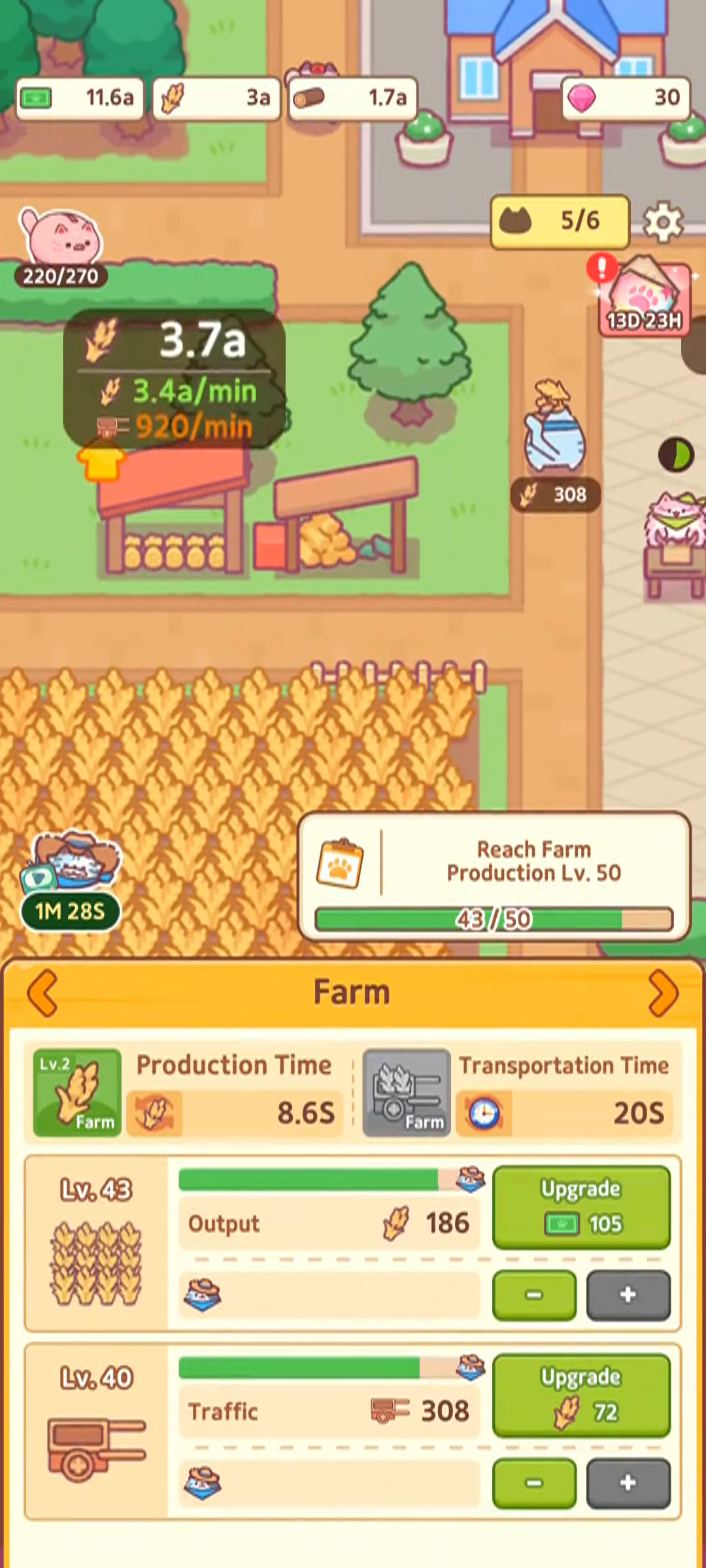Go to next building with right arrow
Screen dimensions: 706x1568
(x=663, y=992)
